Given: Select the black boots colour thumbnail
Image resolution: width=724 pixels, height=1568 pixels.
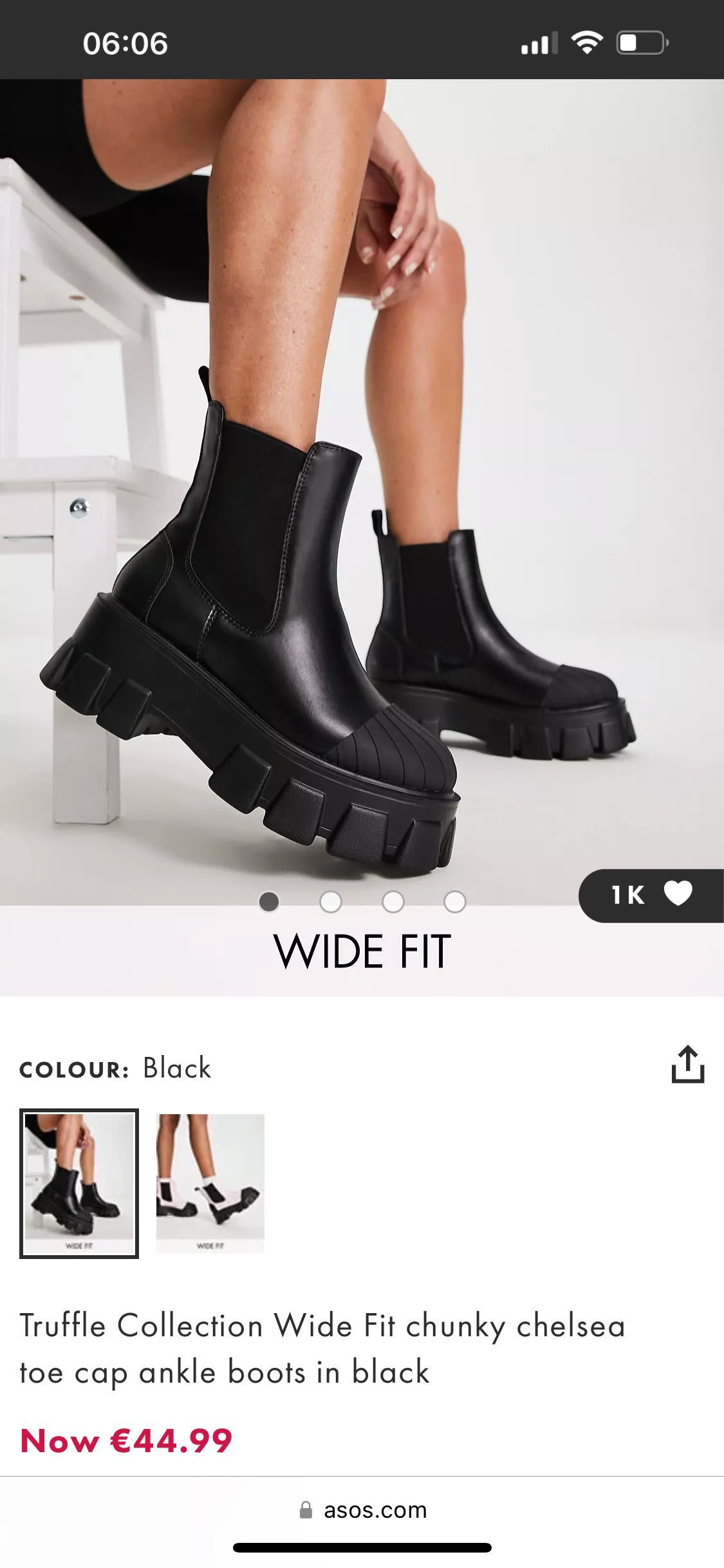Looking at the screenshot, I should (79, 1183).
